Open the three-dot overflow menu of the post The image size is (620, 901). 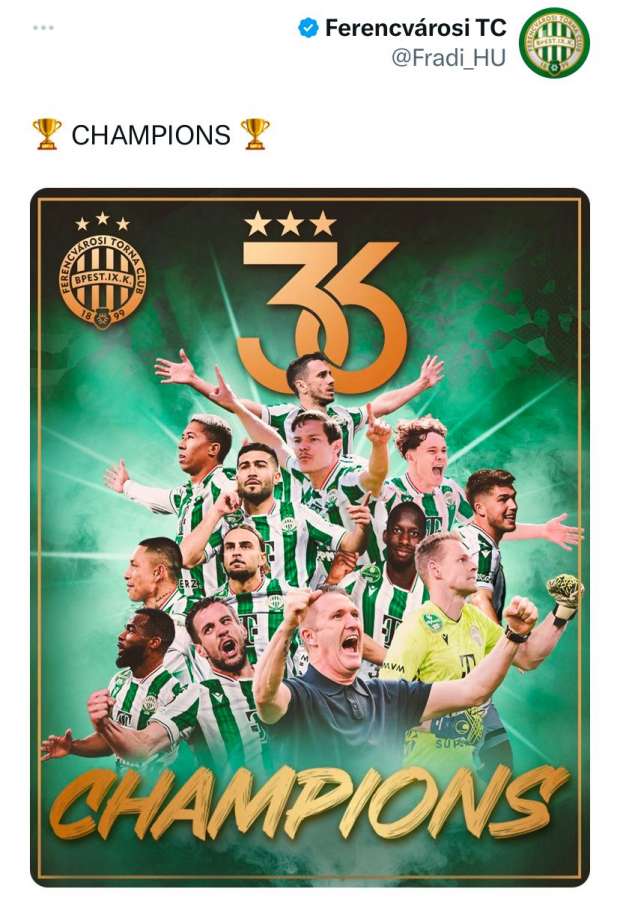tap(43, 27)
